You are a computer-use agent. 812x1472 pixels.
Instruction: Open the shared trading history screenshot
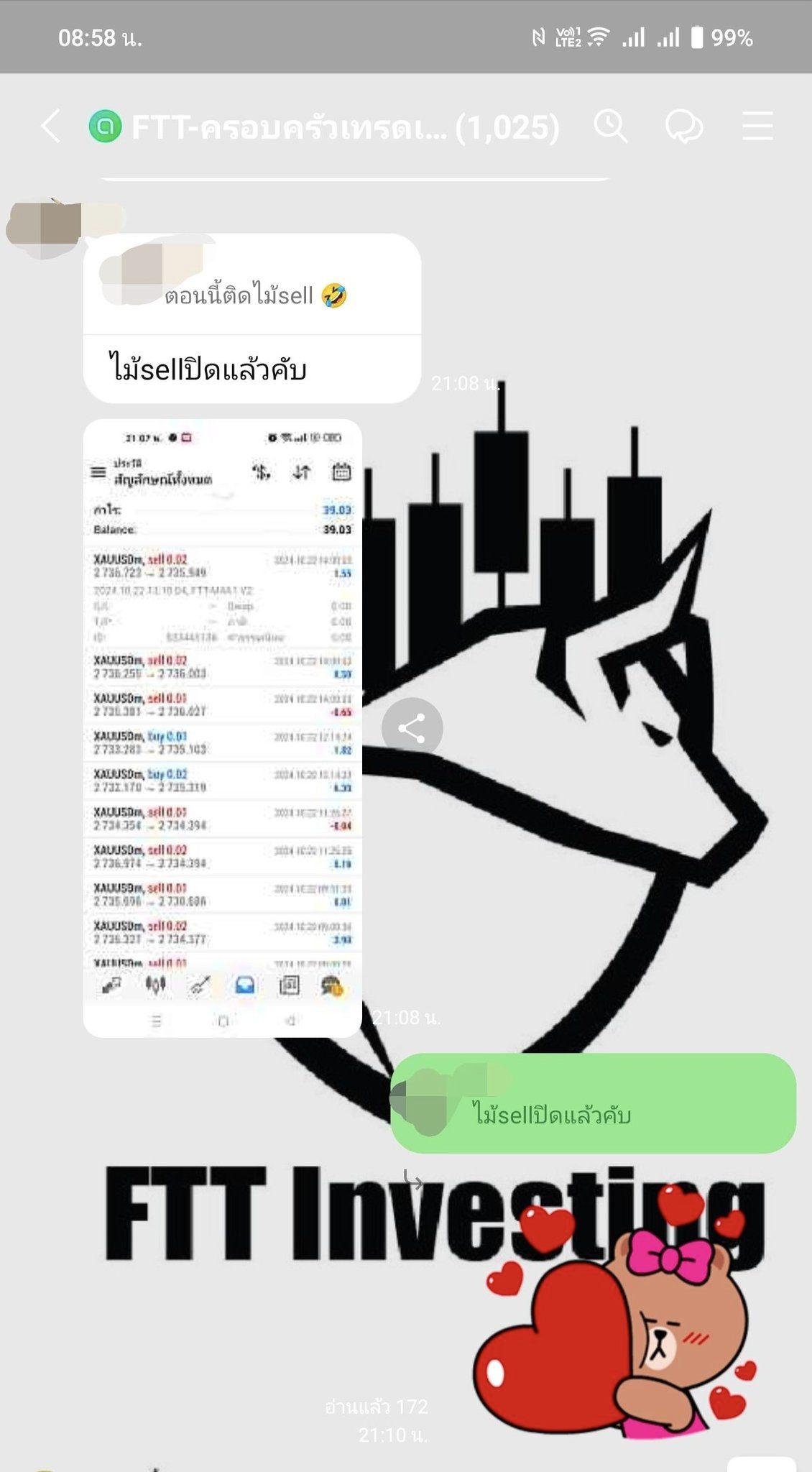click(x=223, y=726)
